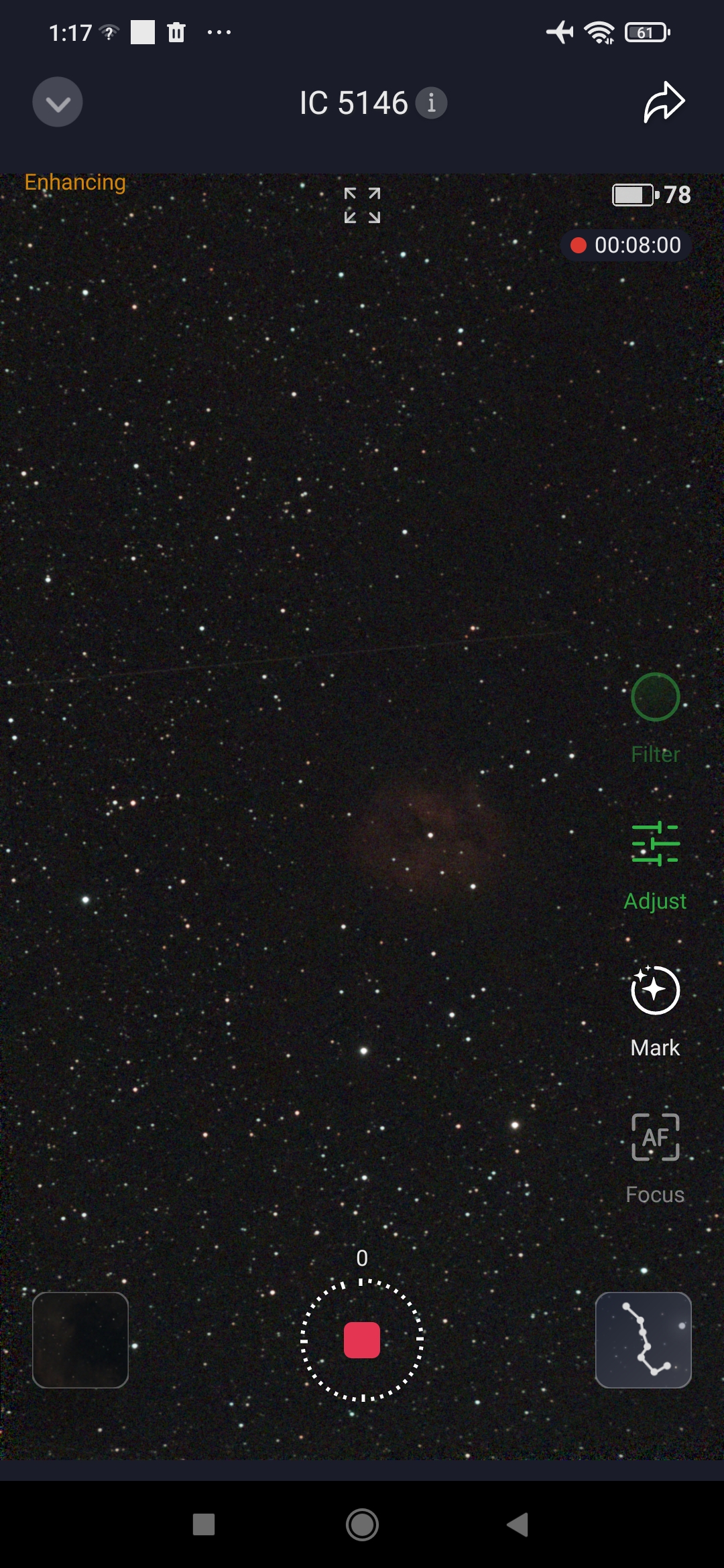Expand the image to fullscreen
The width and height of the screenshot is (724, 1568).
click(362, 205)
